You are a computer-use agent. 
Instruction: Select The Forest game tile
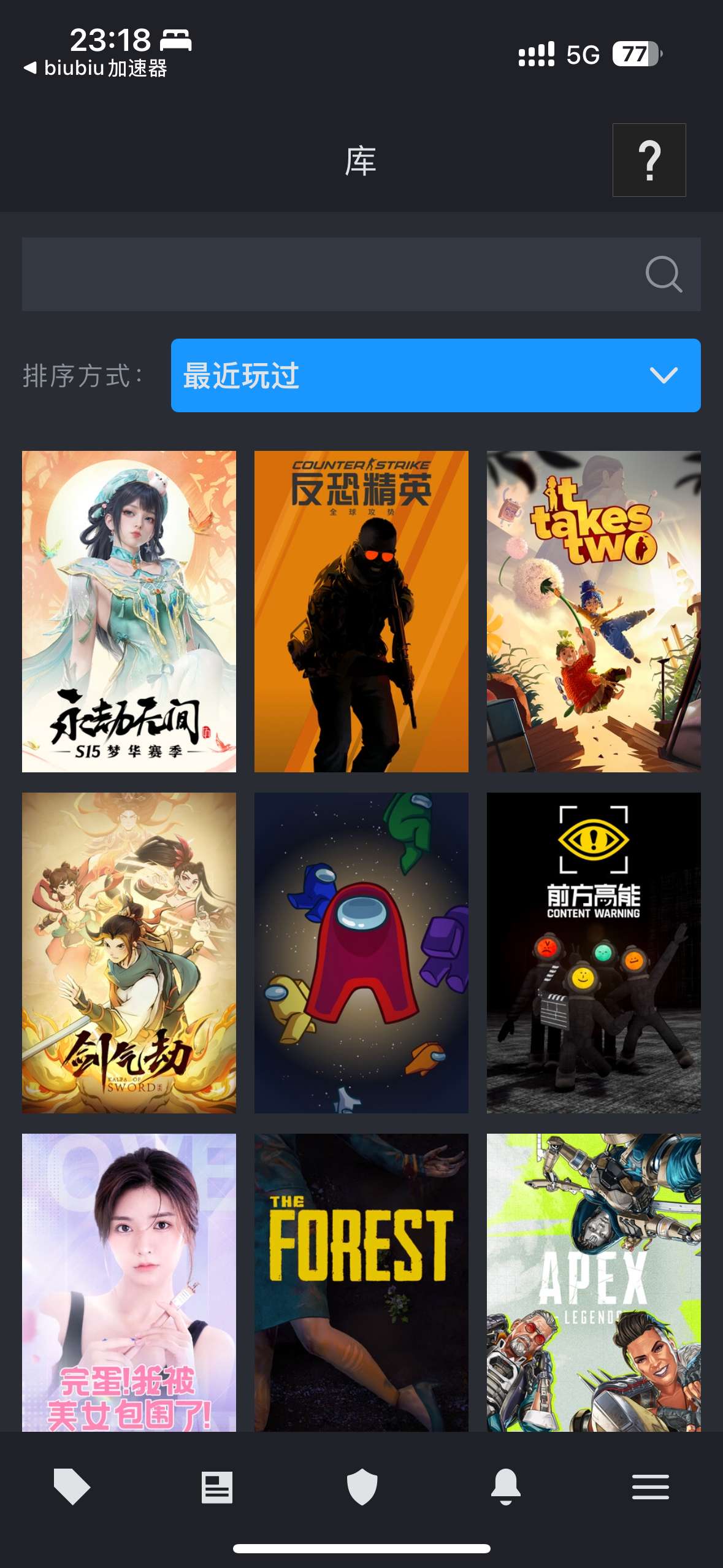[x=361, y=1282]
